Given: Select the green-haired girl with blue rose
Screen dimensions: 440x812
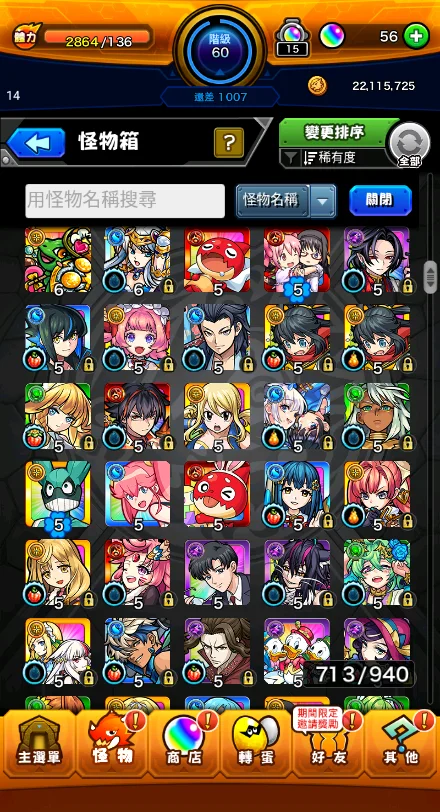Looking at the screenshot, I should [377, 573].
